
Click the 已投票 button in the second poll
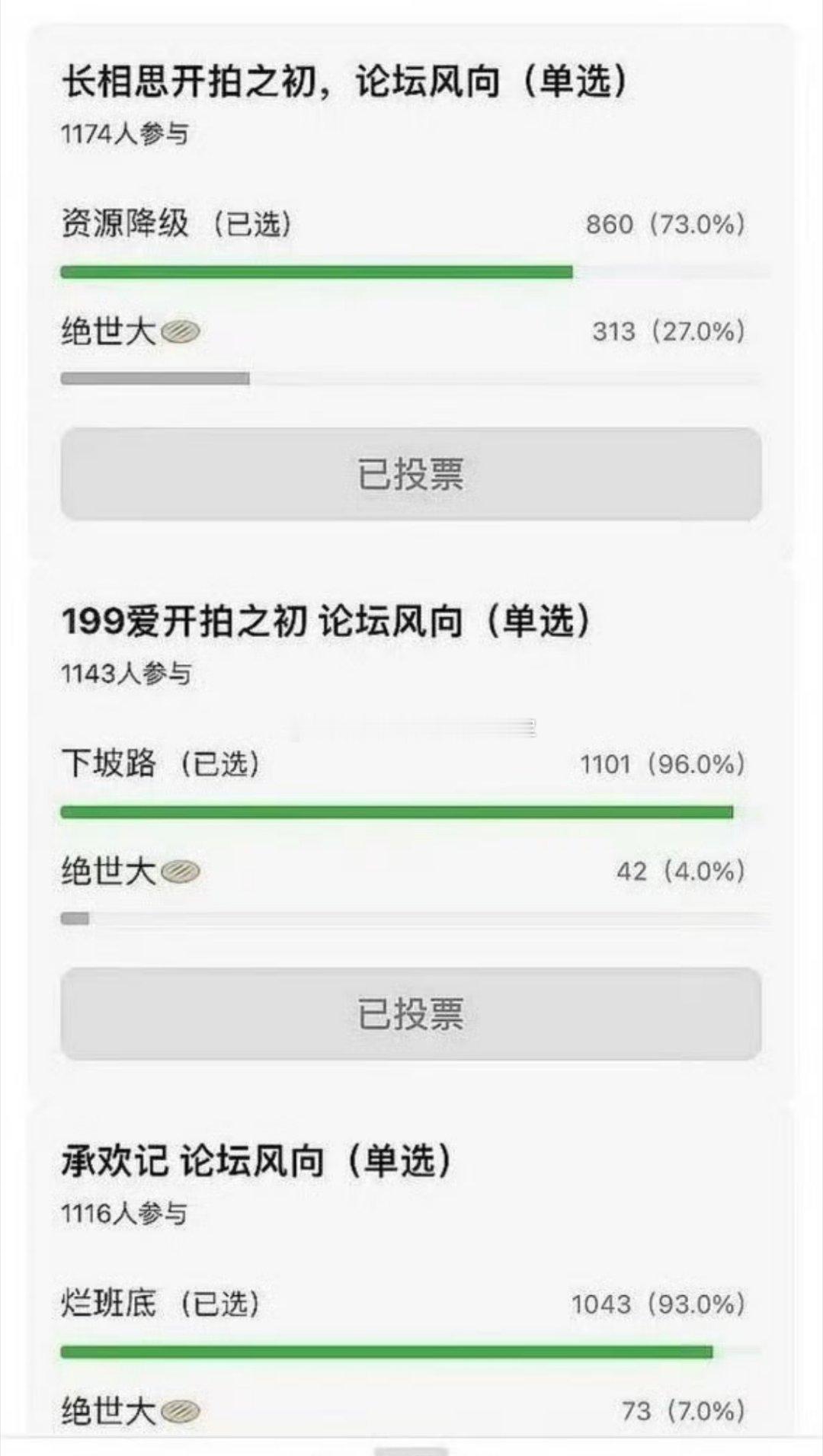[411, 1013]
